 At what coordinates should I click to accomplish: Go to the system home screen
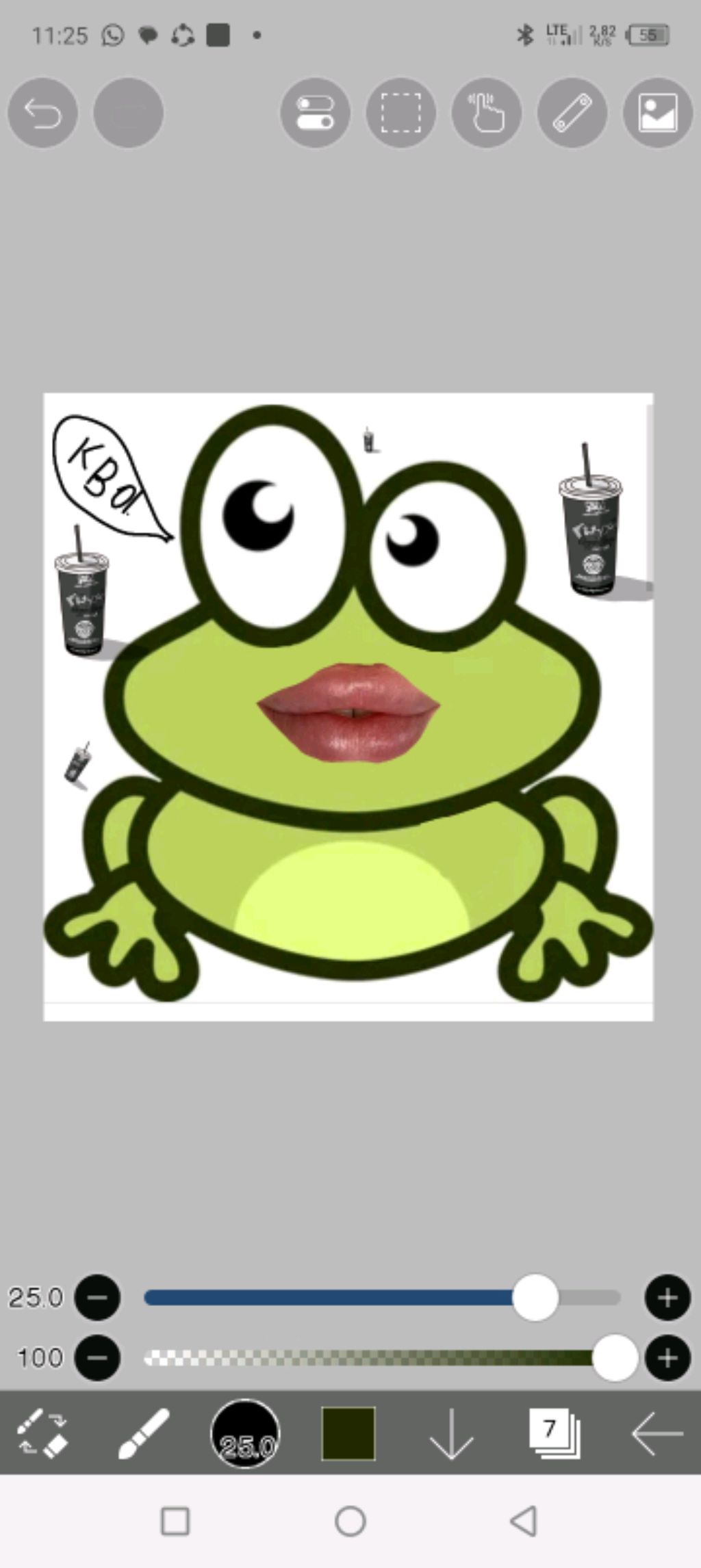(350, 1521)
